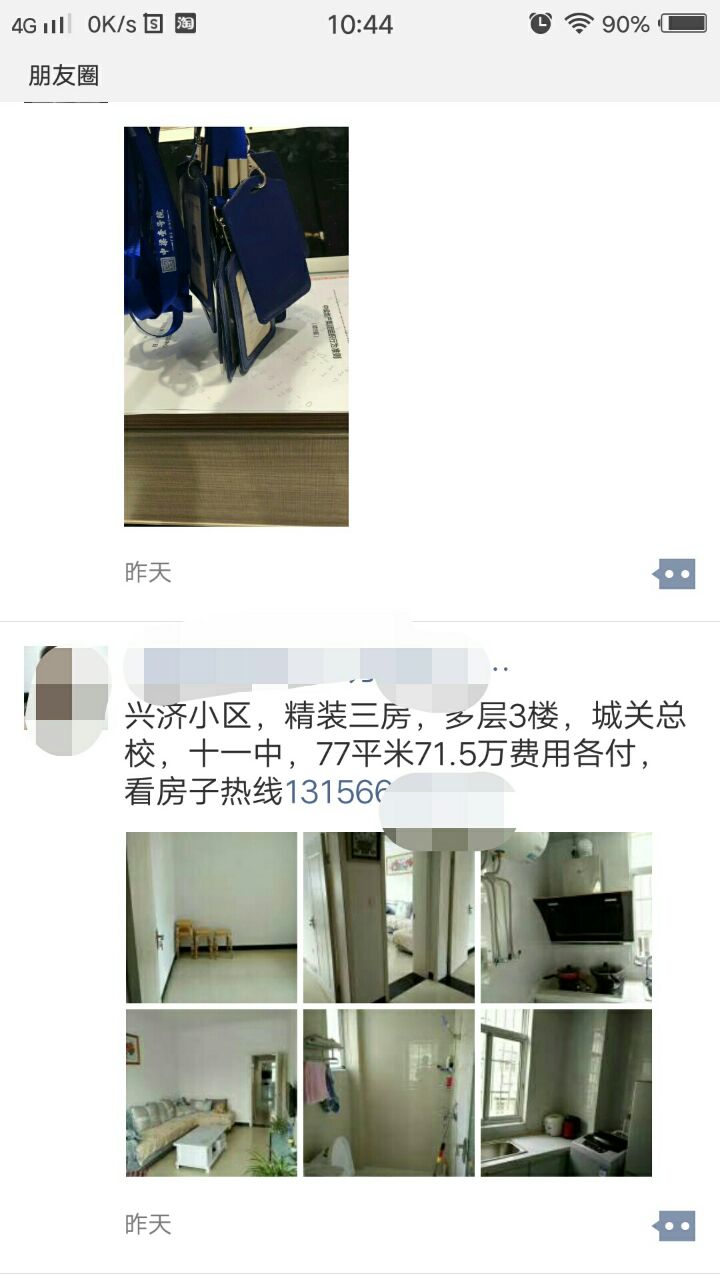View the living room photo with the sofa
The image size is (720, 1280).
211,1092
